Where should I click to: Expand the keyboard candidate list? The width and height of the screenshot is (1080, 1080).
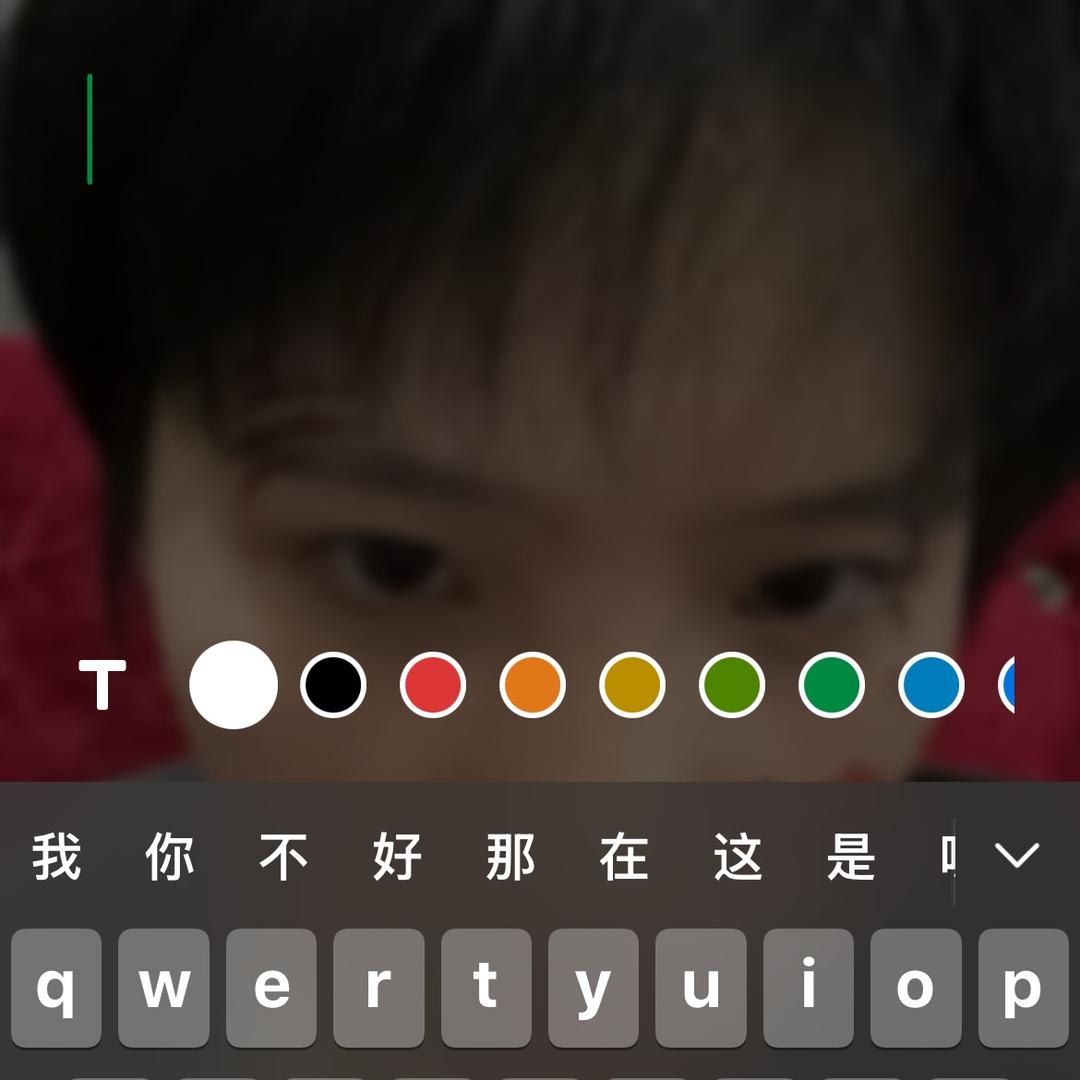point(1017,856)
